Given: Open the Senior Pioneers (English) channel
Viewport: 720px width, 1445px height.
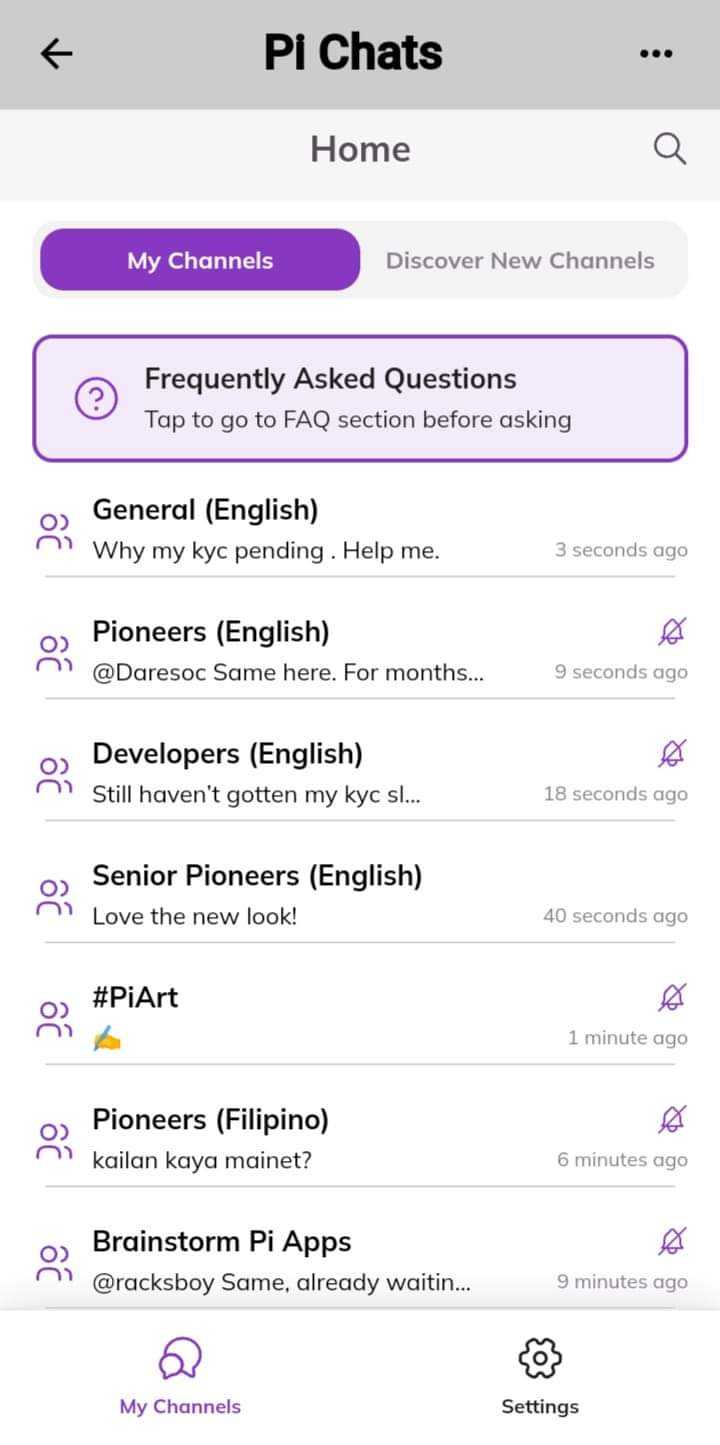Looking at the screenshot, I should tap(360, 896).
